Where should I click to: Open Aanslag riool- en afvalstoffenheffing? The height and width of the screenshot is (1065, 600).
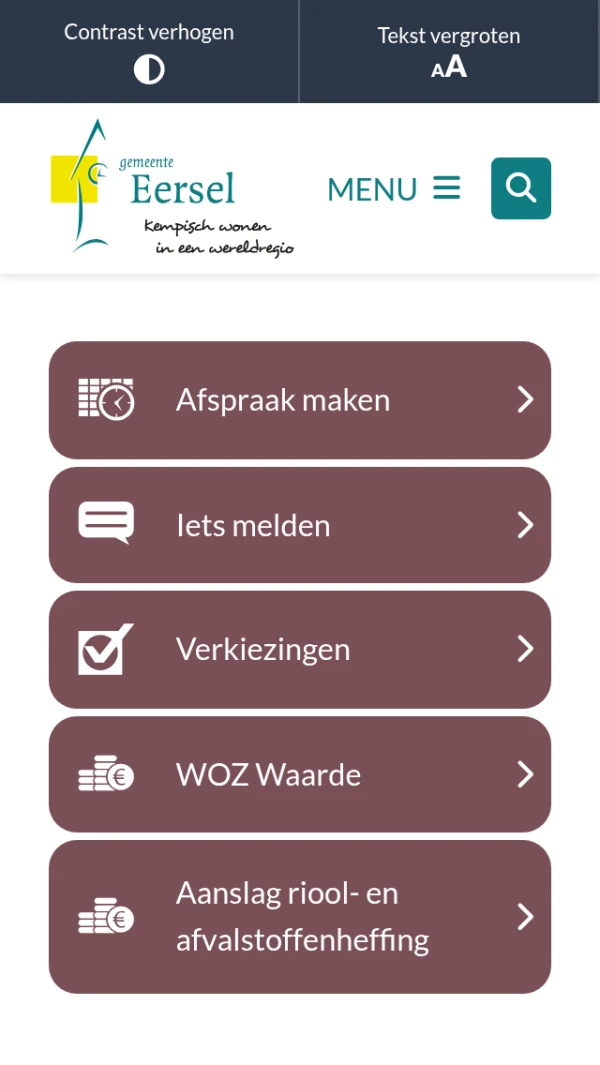point(300,917)
